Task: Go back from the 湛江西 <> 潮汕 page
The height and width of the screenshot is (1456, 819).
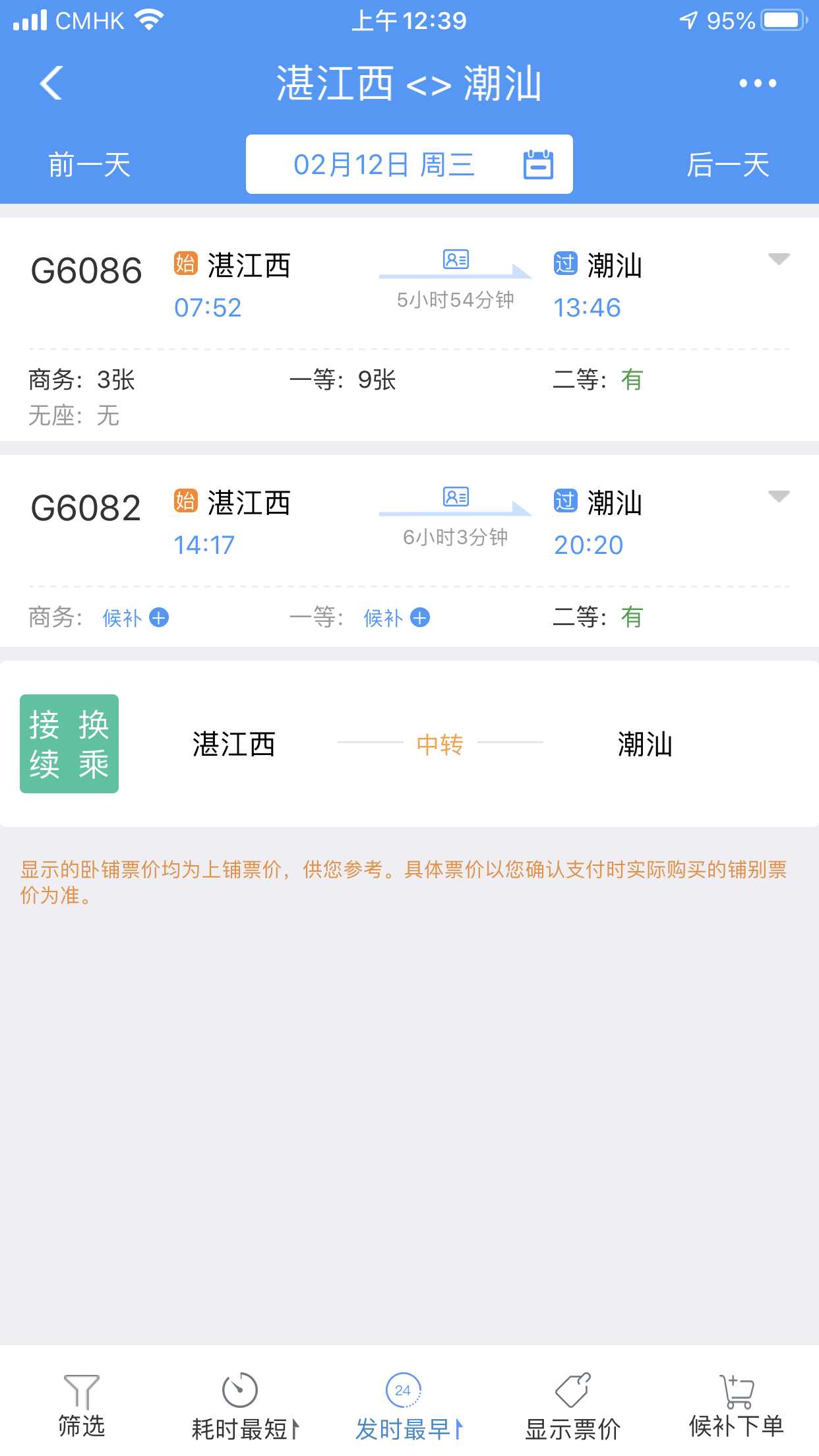Action: click(51, 83)
